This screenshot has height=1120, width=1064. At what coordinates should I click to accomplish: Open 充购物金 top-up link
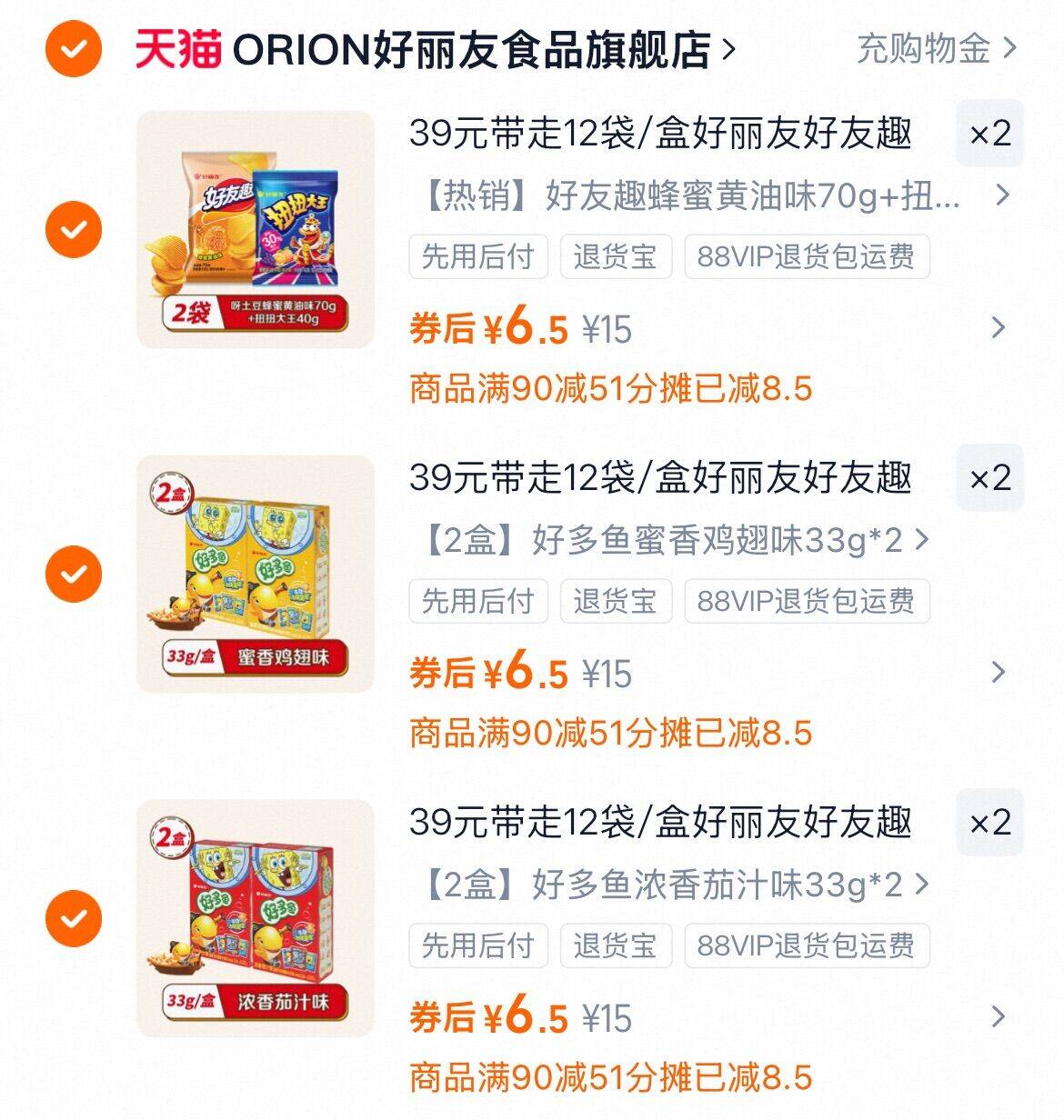click(936, 49)
